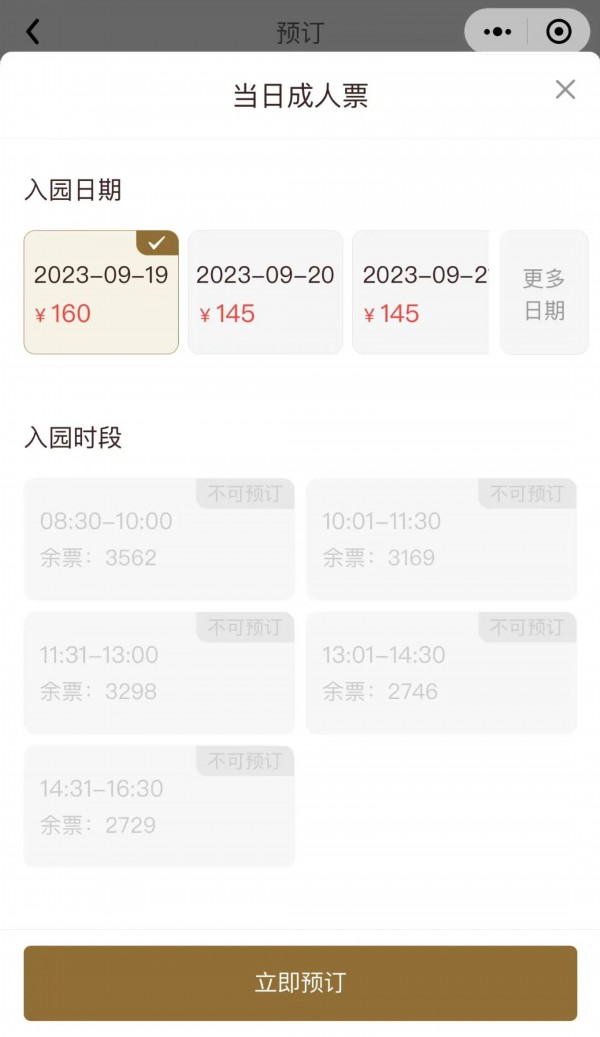Pick the 14:31–16:30 entry slot
The height and width of the screenshot is (1037, 600).
pyautogui.click(x=159, y=806)
